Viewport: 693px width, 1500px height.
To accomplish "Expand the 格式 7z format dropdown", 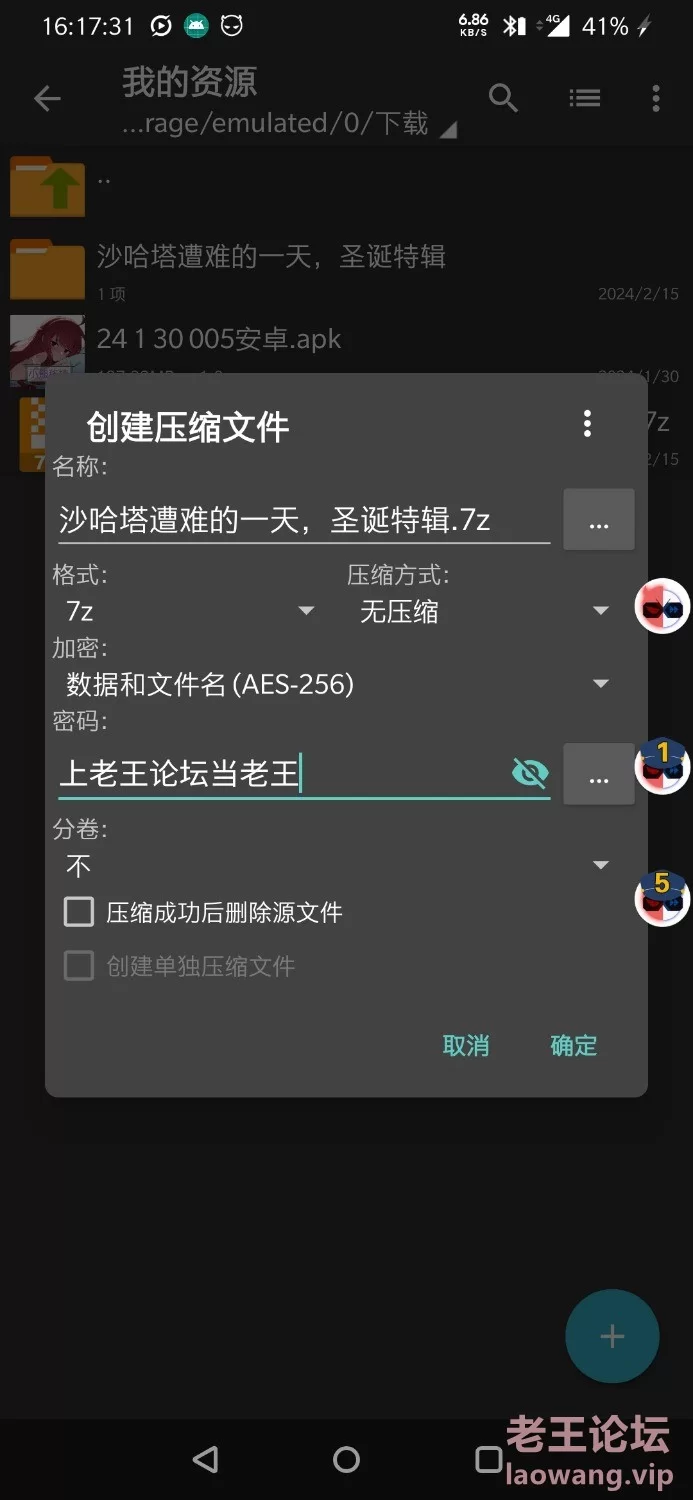I will pyautogui.click(x=187, y=611).
